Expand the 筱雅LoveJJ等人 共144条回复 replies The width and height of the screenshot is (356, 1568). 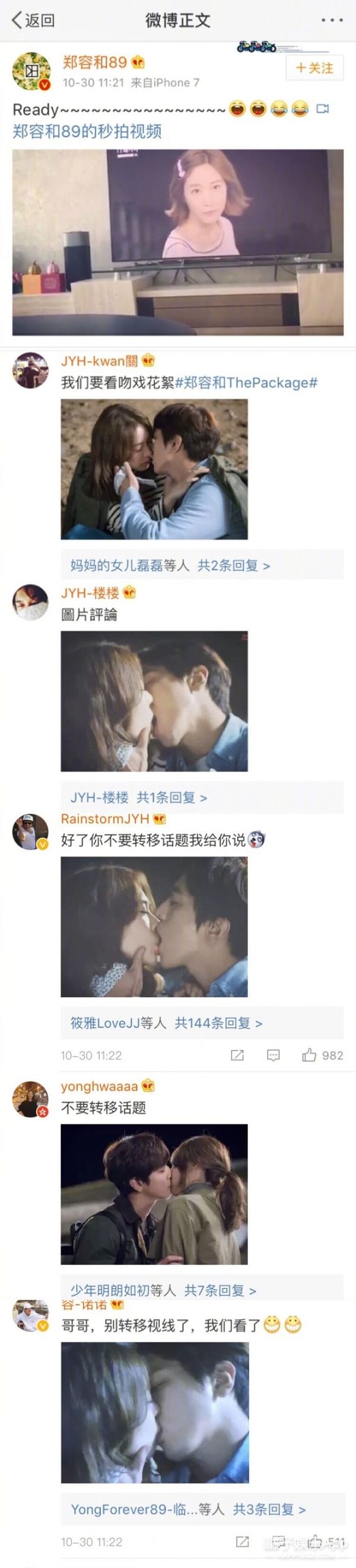click(x=166, y=1023)
